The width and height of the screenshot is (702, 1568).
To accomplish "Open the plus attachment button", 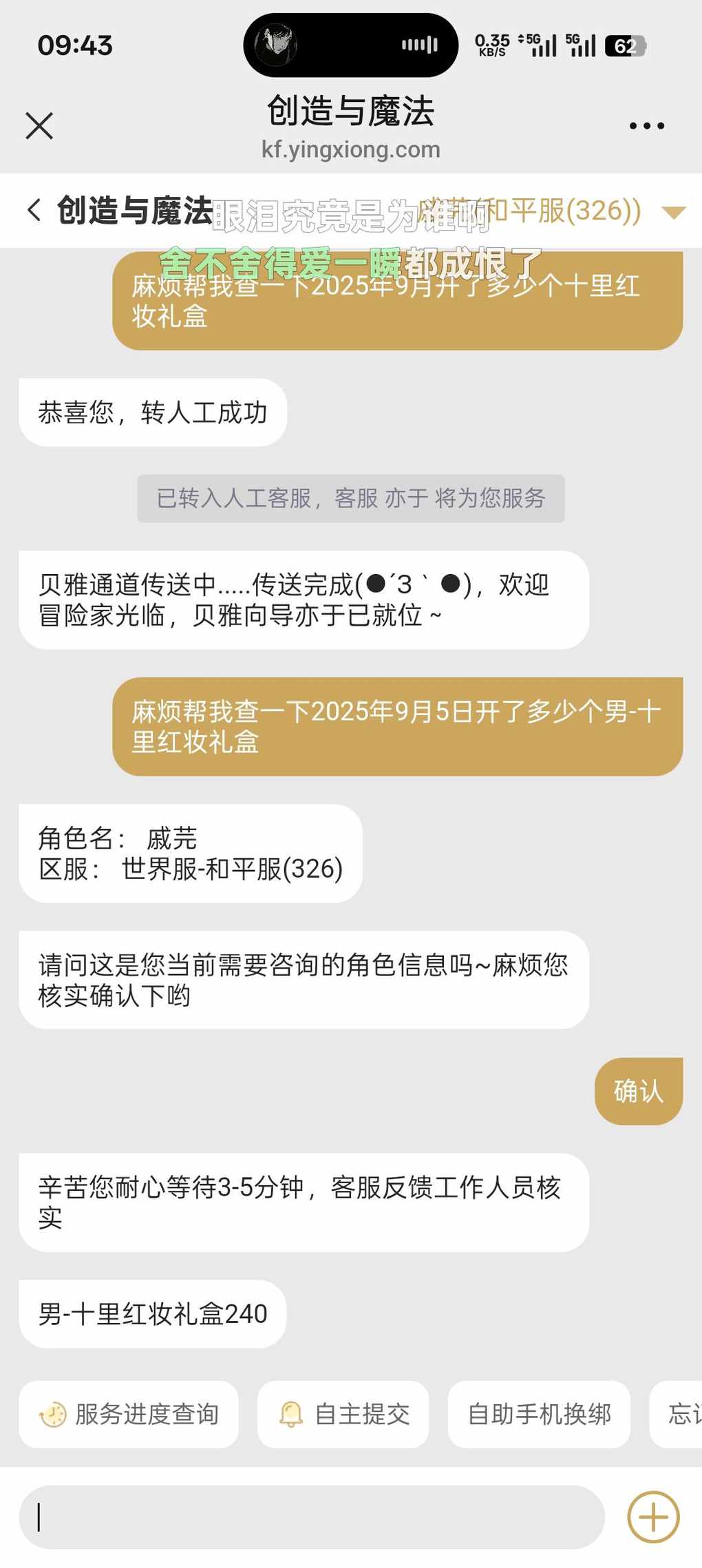I will 653,1517.
